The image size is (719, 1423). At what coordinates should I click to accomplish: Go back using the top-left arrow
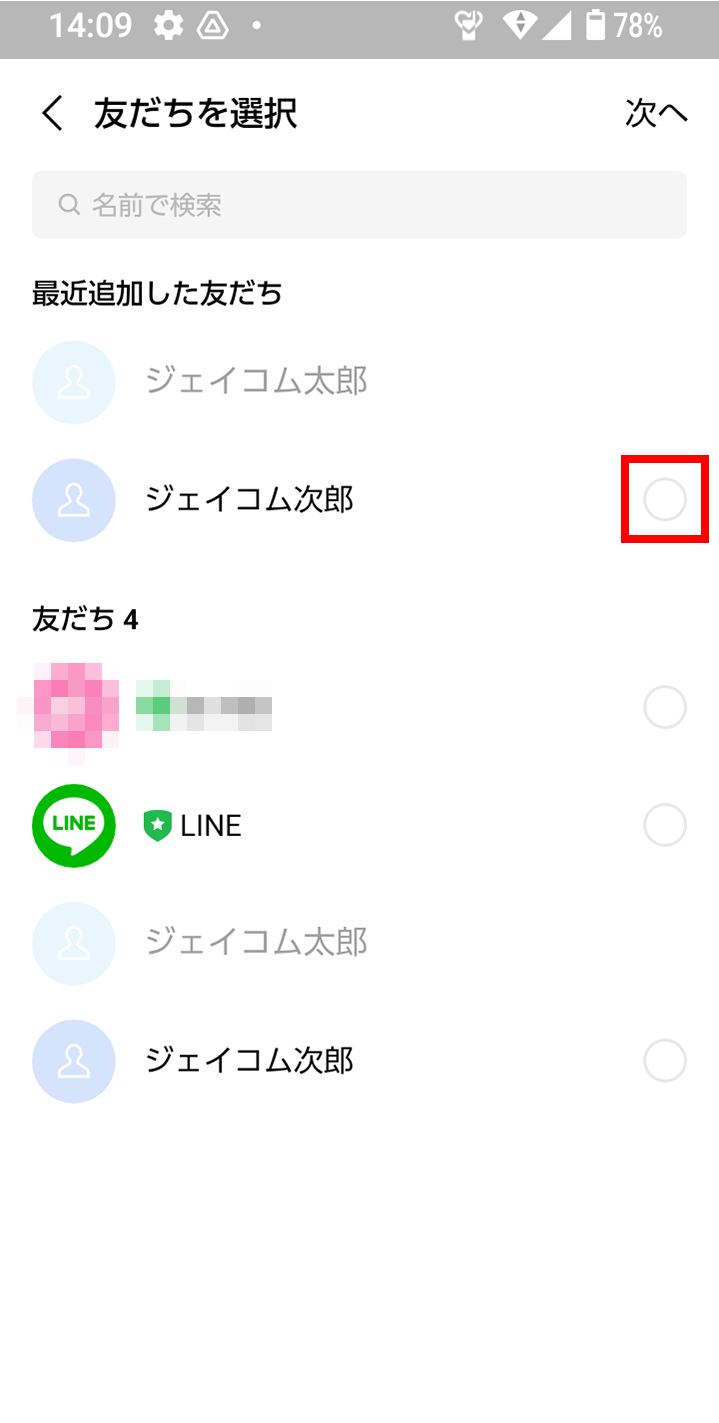(x=52, y=114)
